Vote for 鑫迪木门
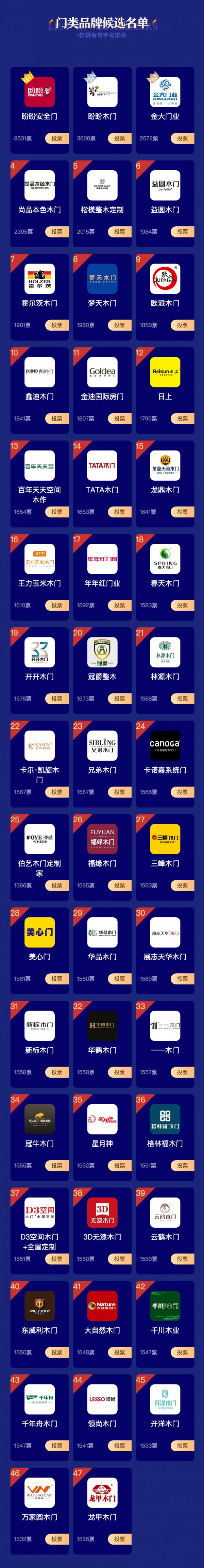This screenshot has height=1568, width=204. click(x=57, y=418)
